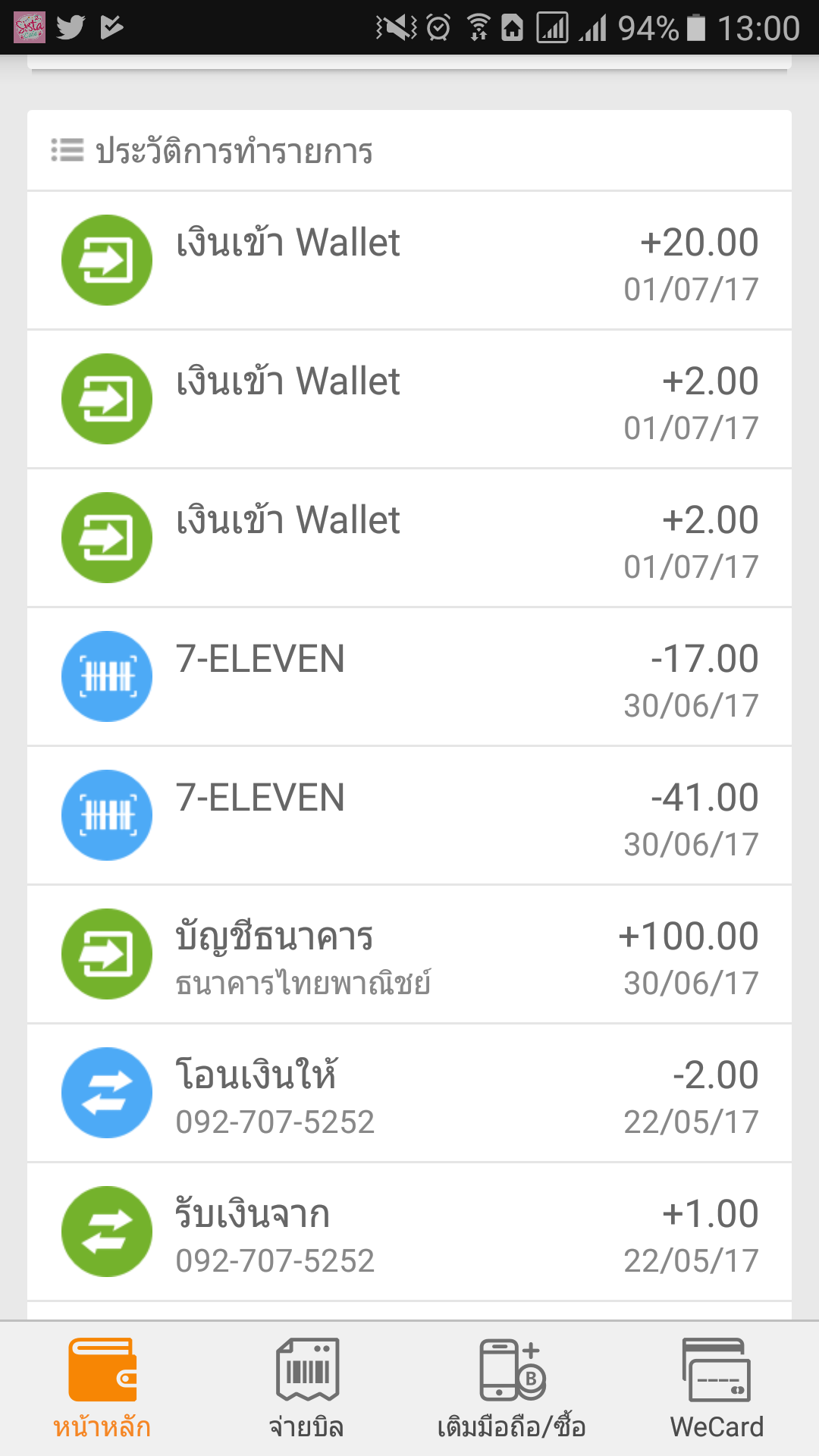Show the บัญชีธนาคาร +100.00 top-up details

pos(409,955)
